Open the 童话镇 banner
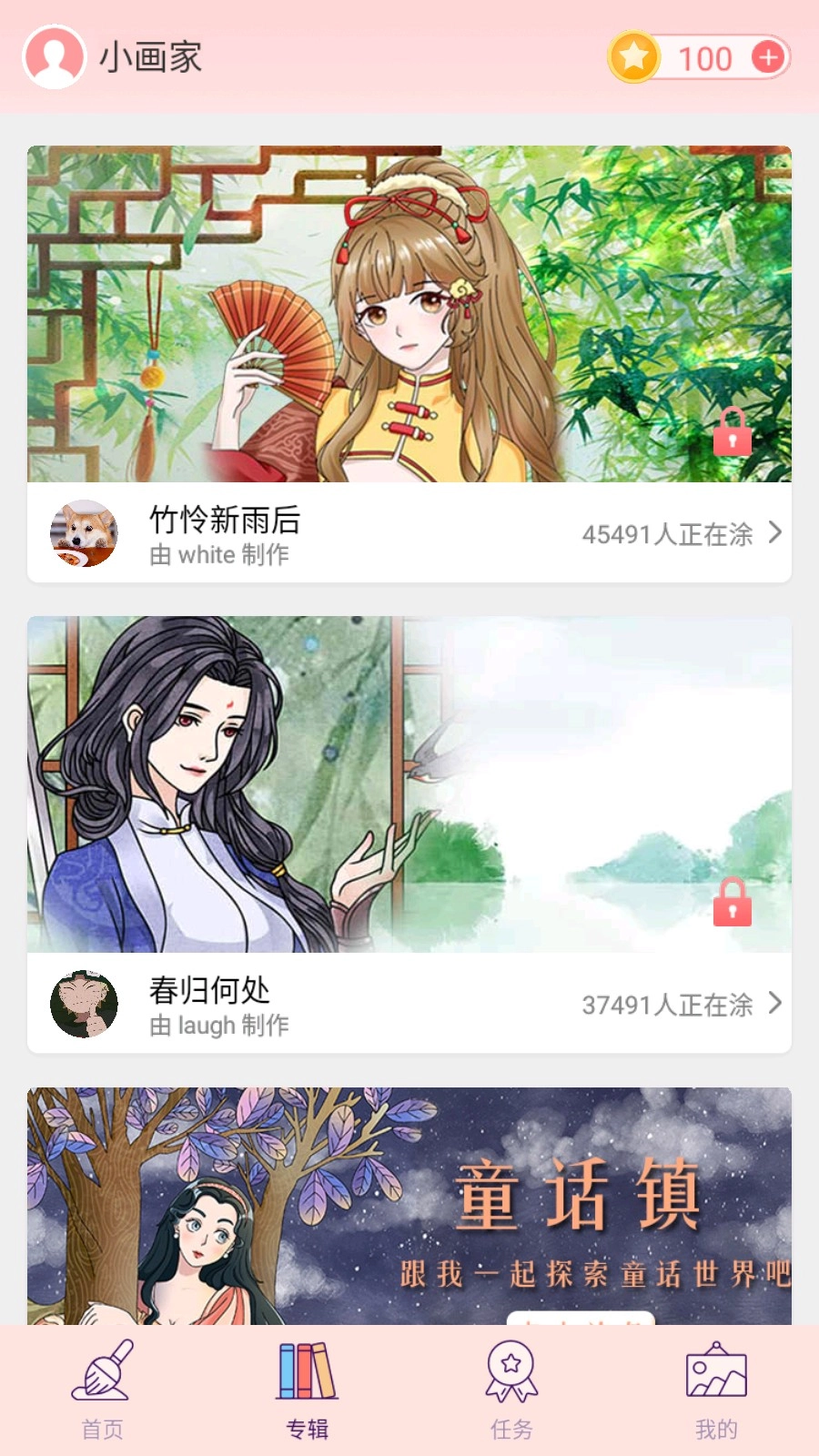Screen dimensions: 819x1456 tap(409, 1206)
